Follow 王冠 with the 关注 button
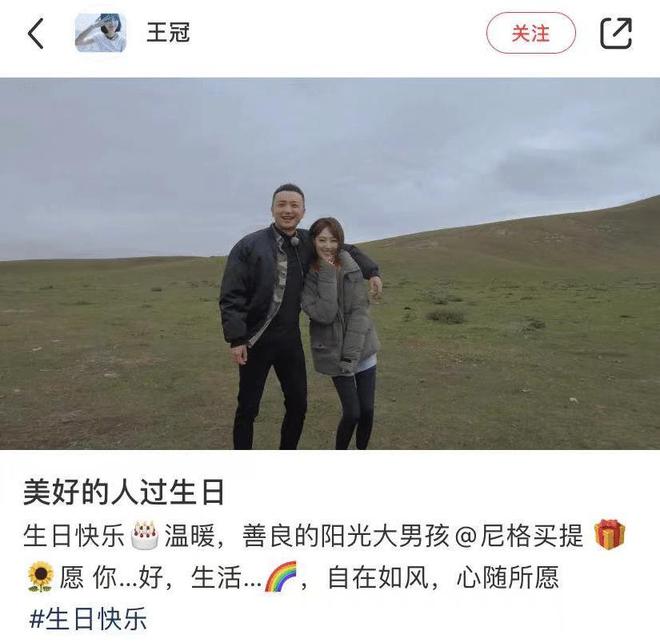The height and width of the screenshot is (643, 660). point(530,33)
